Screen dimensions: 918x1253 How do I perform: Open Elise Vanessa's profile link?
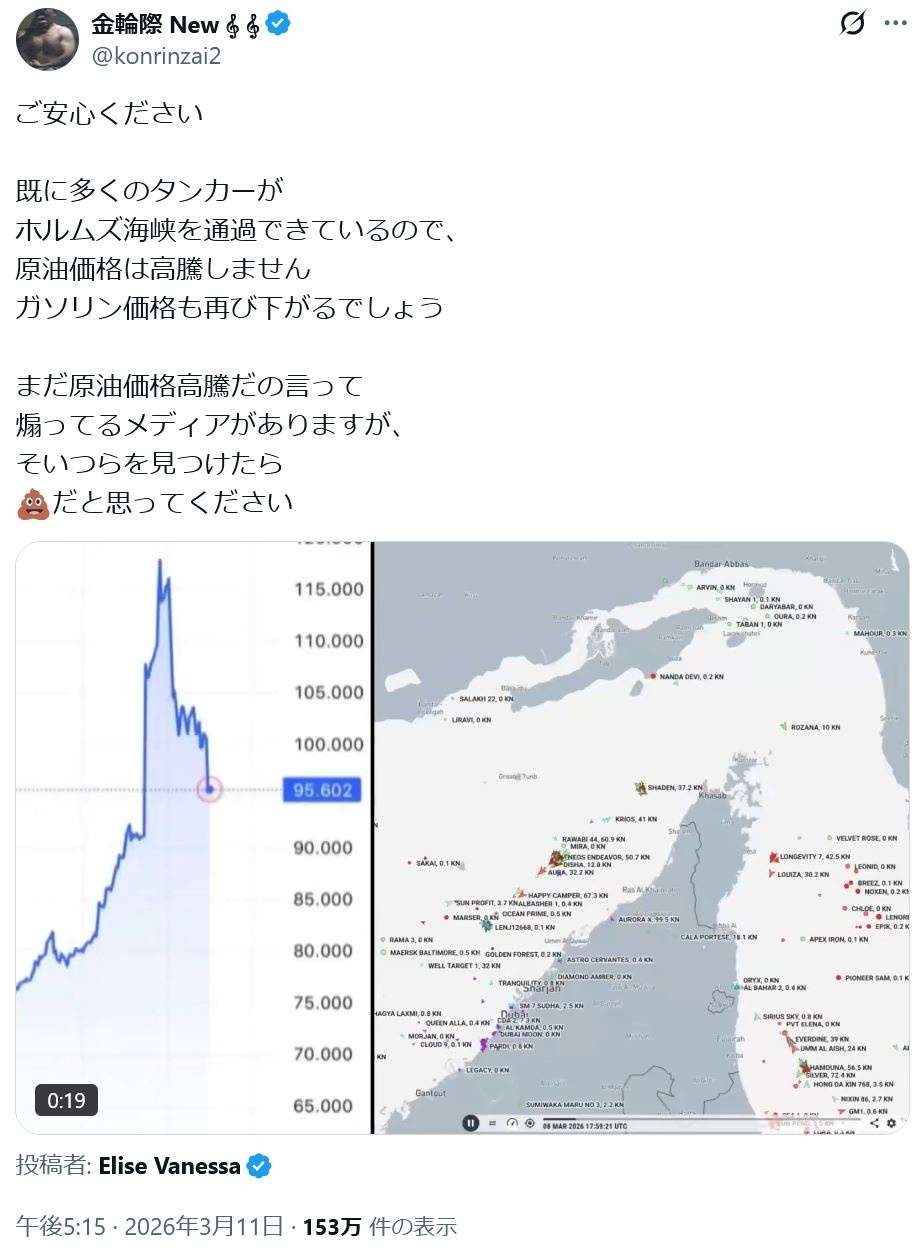168,1166
